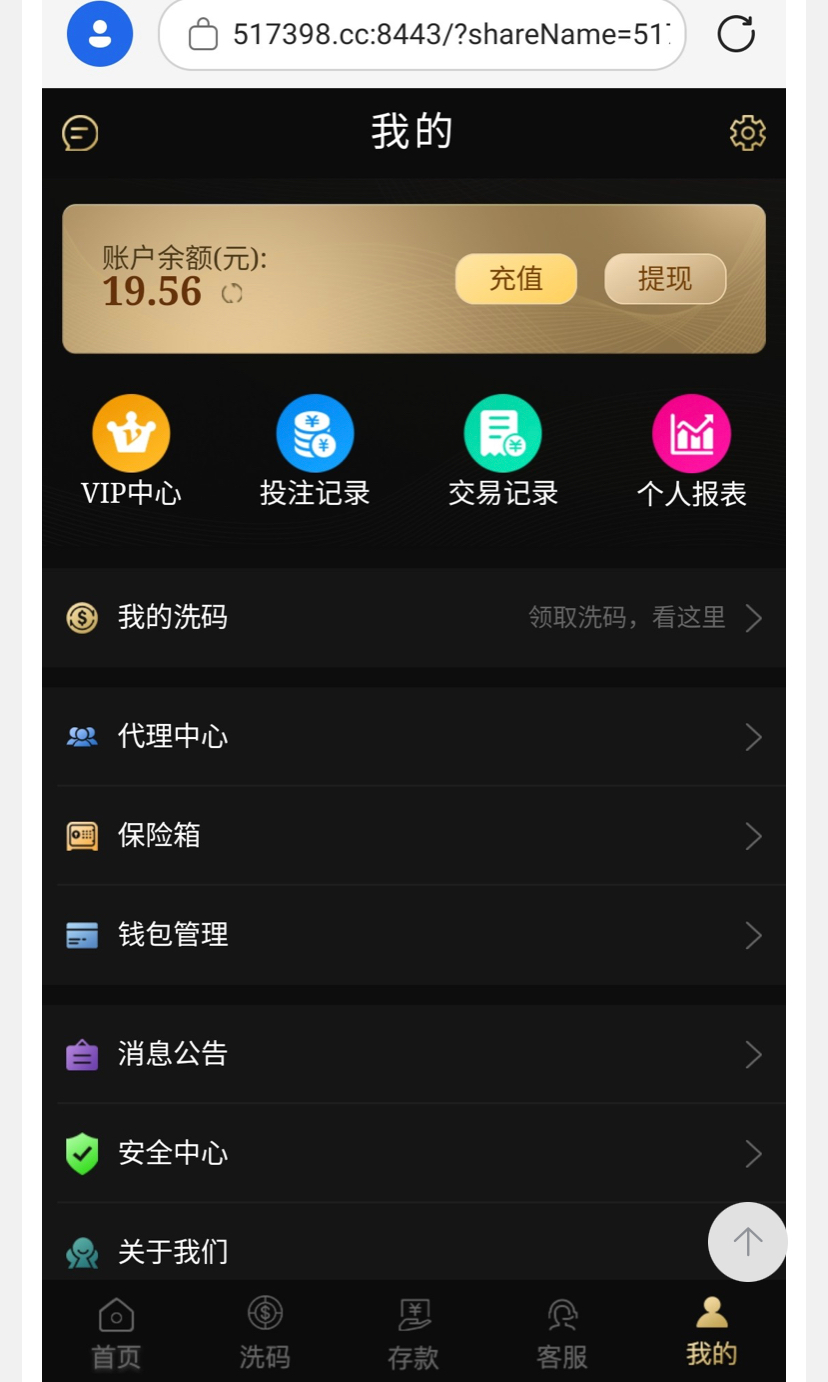Open 投注记录 betting records
The width and height of the screenshot is (828, 1382).
click(315, 451)
